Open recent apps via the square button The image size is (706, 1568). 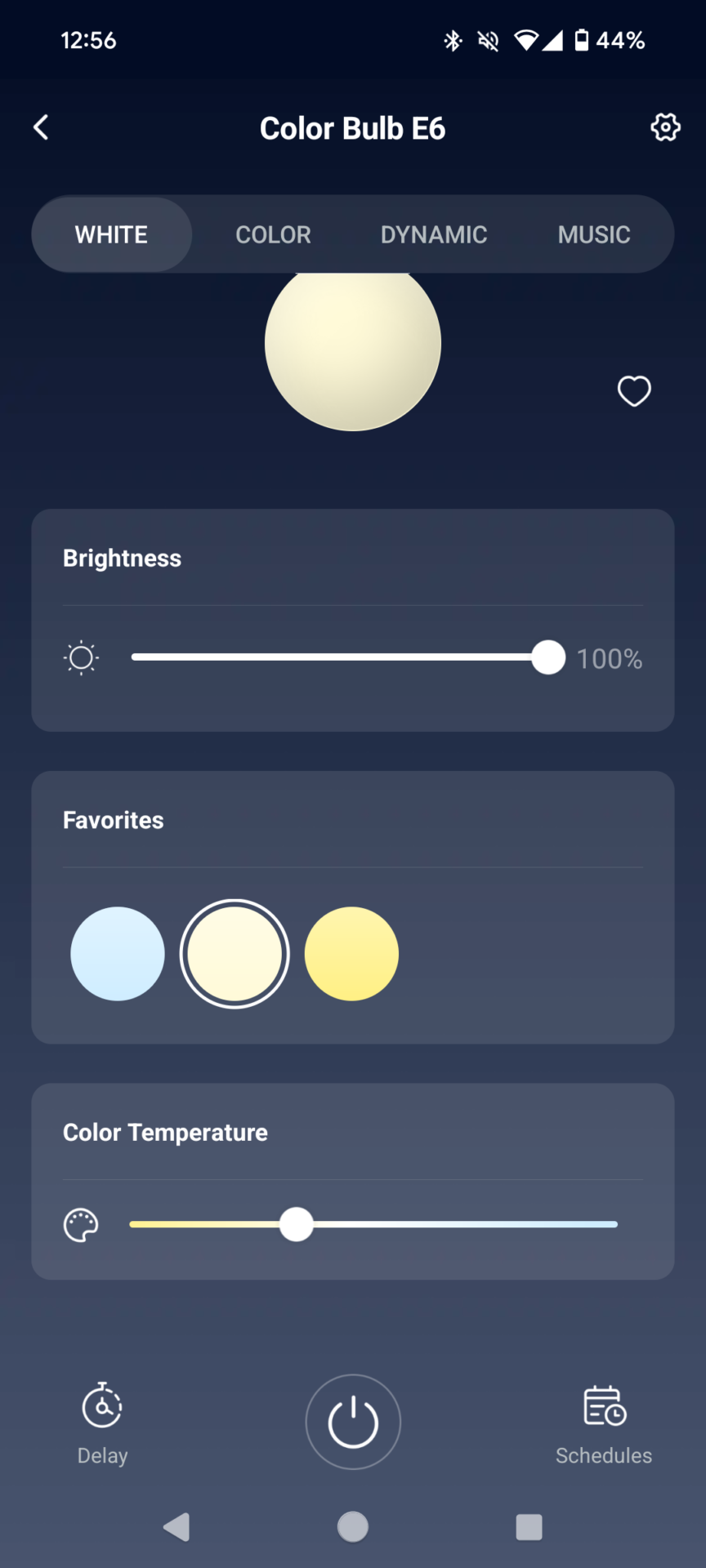[x=529, y=1526]
